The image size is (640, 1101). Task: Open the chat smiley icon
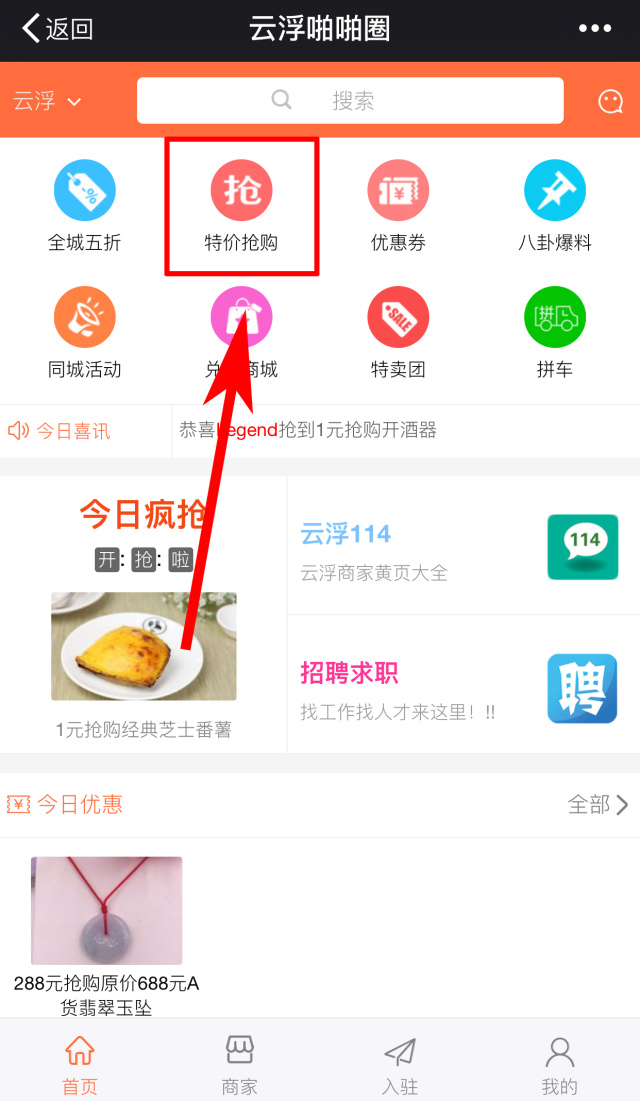pyautogui.click(x=610, y=101)
